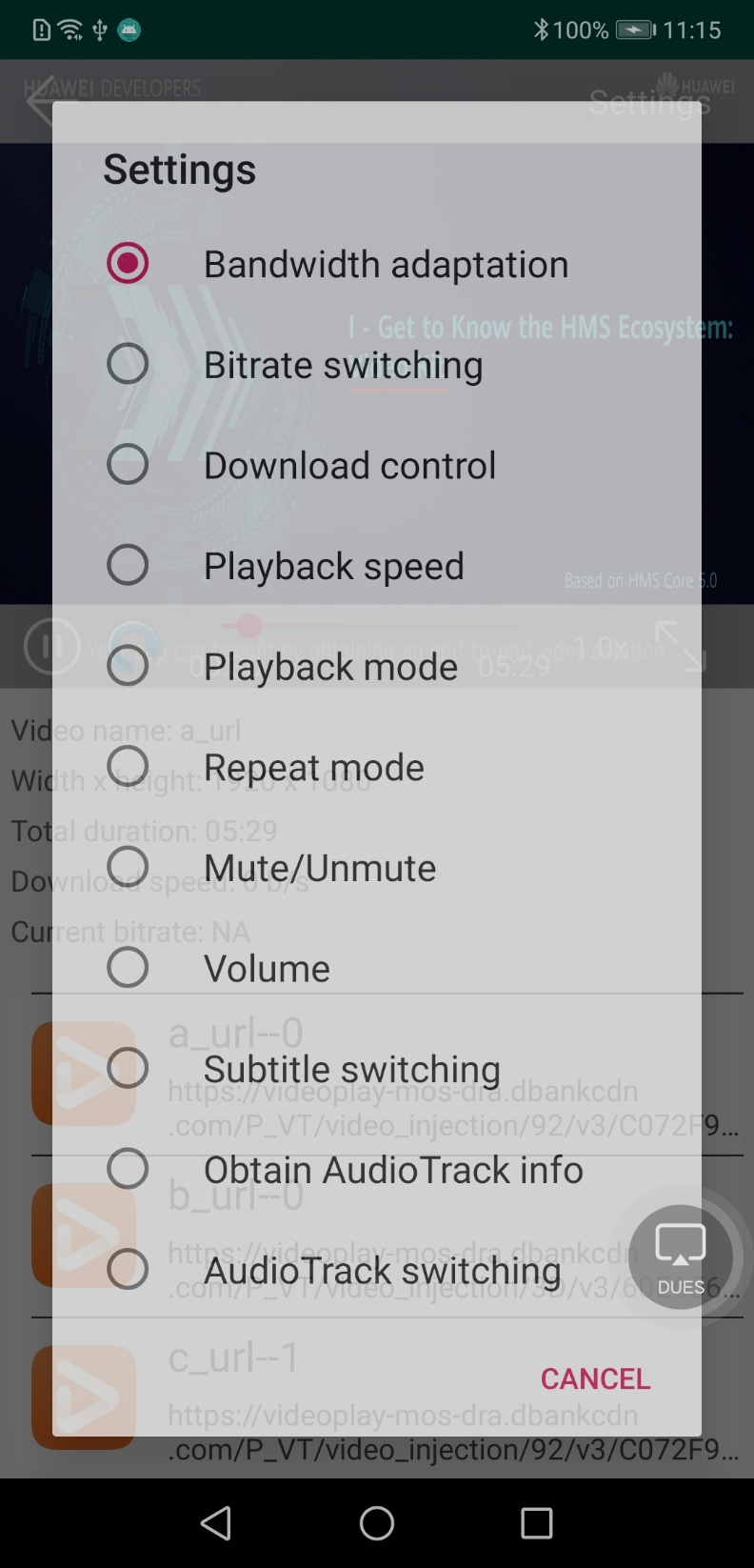Tap the floating DUES cast button
The height and width of the screenshot is (1568, 754).
(x=681, y=1257)
